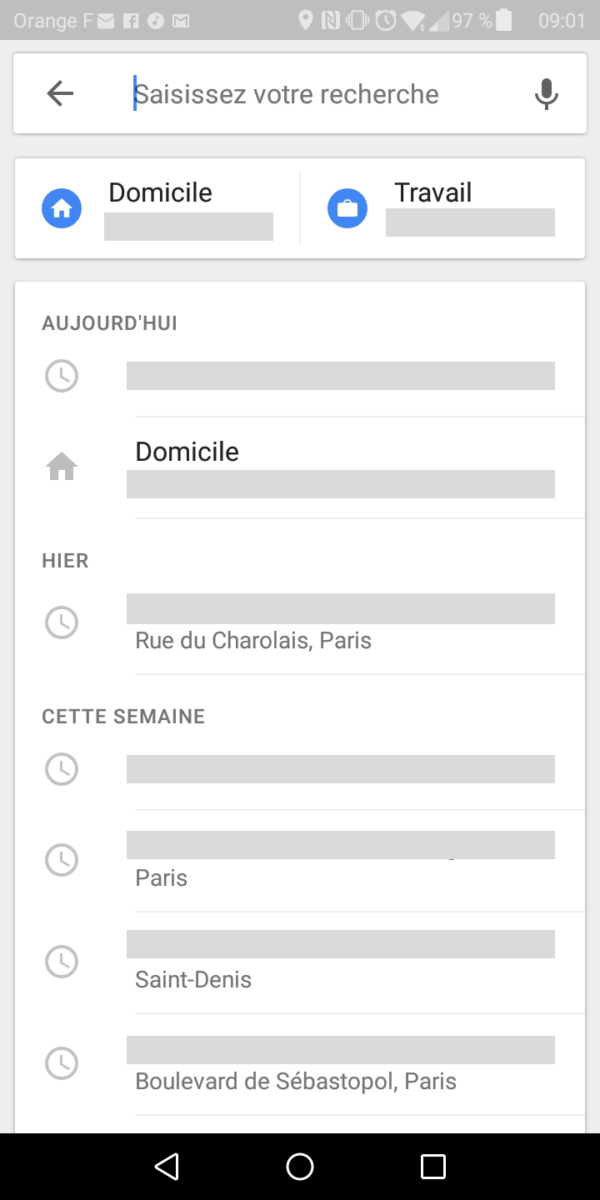600x1200 pixels.
Task: Go back using the arrow in the search bar
Action: pyautogui.click(x=61, y=94)
